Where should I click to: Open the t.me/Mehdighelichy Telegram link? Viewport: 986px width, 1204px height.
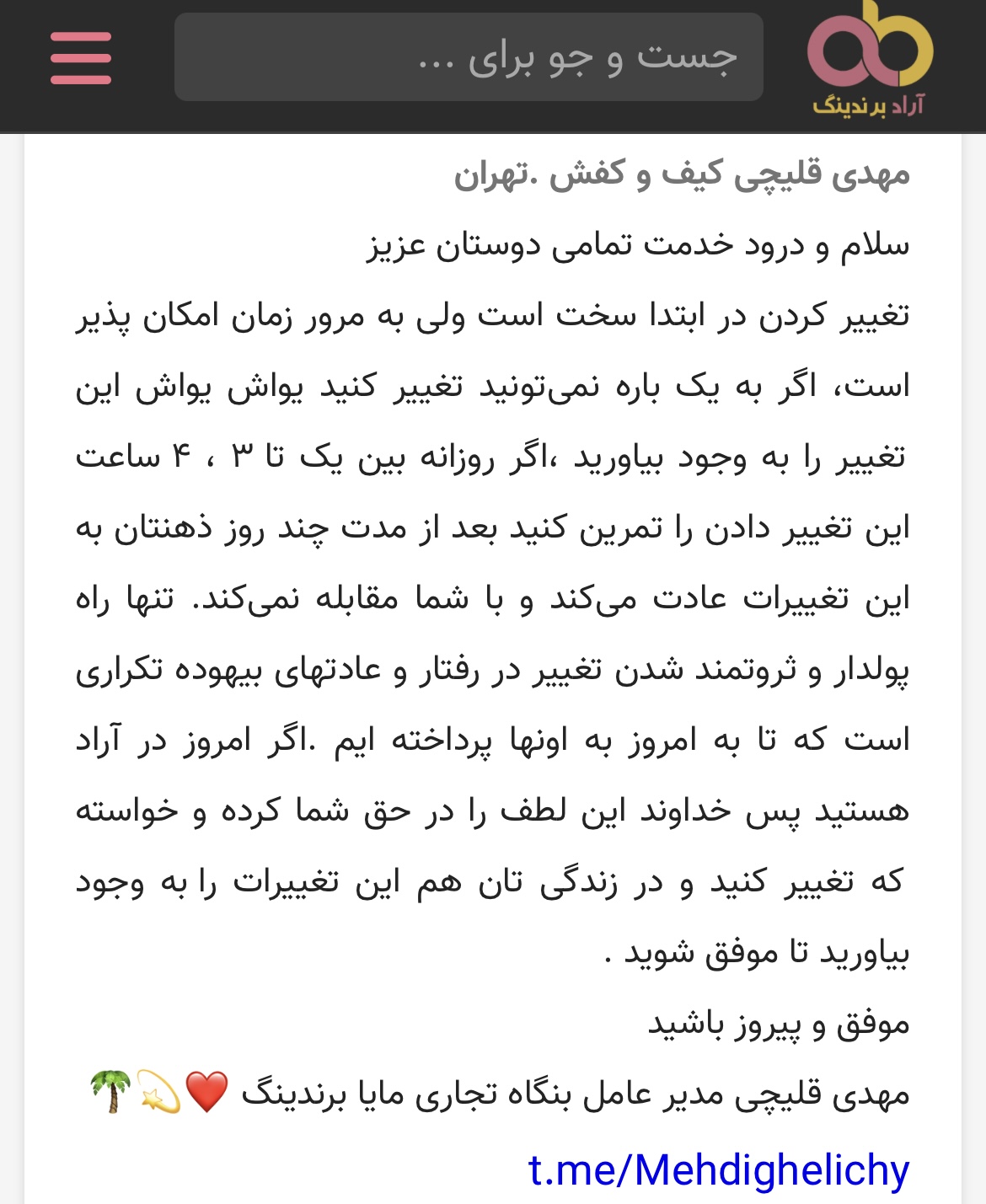718,1169
